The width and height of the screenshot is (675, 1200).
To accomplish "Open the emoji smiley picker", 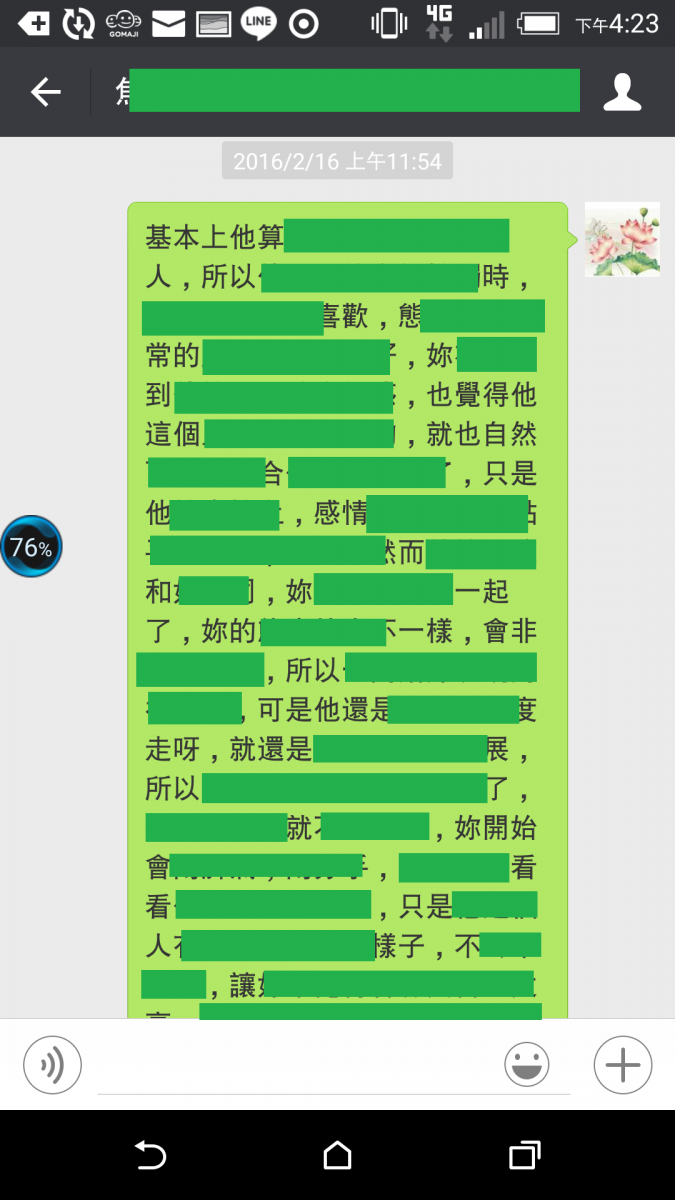I will [x=527, y=1065].
